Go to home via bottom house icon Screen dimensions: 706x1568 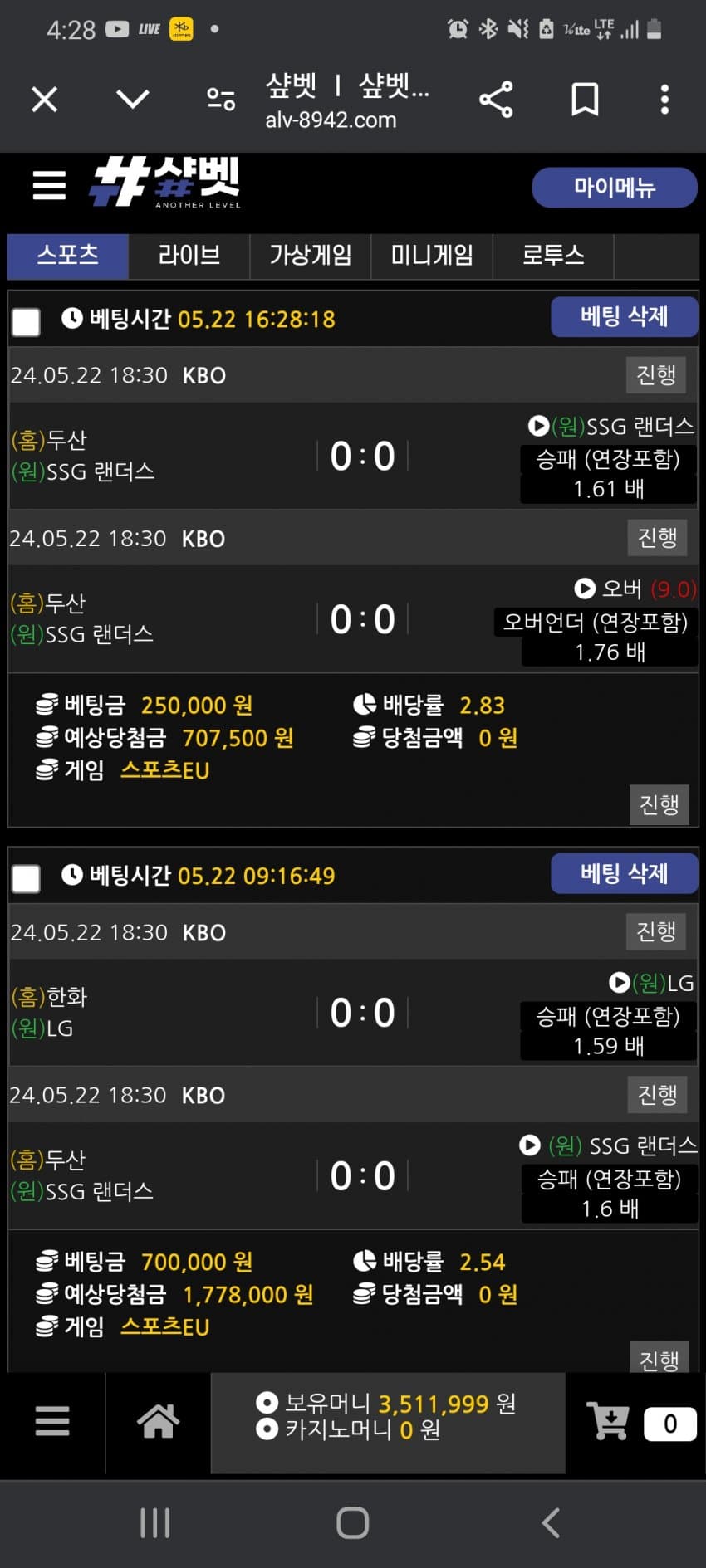tap(158, 1422)
